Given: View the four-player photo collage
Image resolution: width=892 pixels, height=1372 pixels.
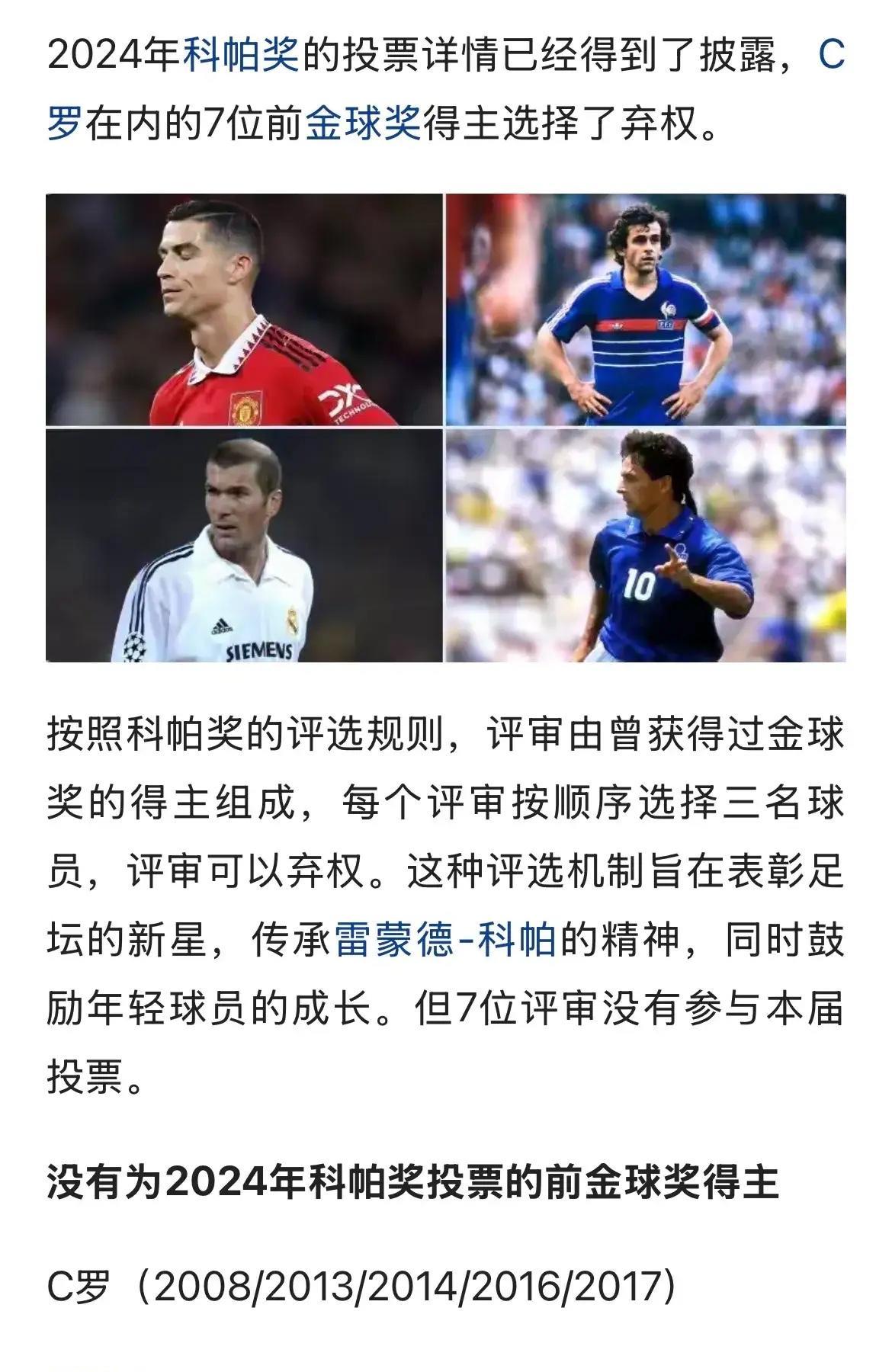Looking at the screenshot, I should pos(446,428).
